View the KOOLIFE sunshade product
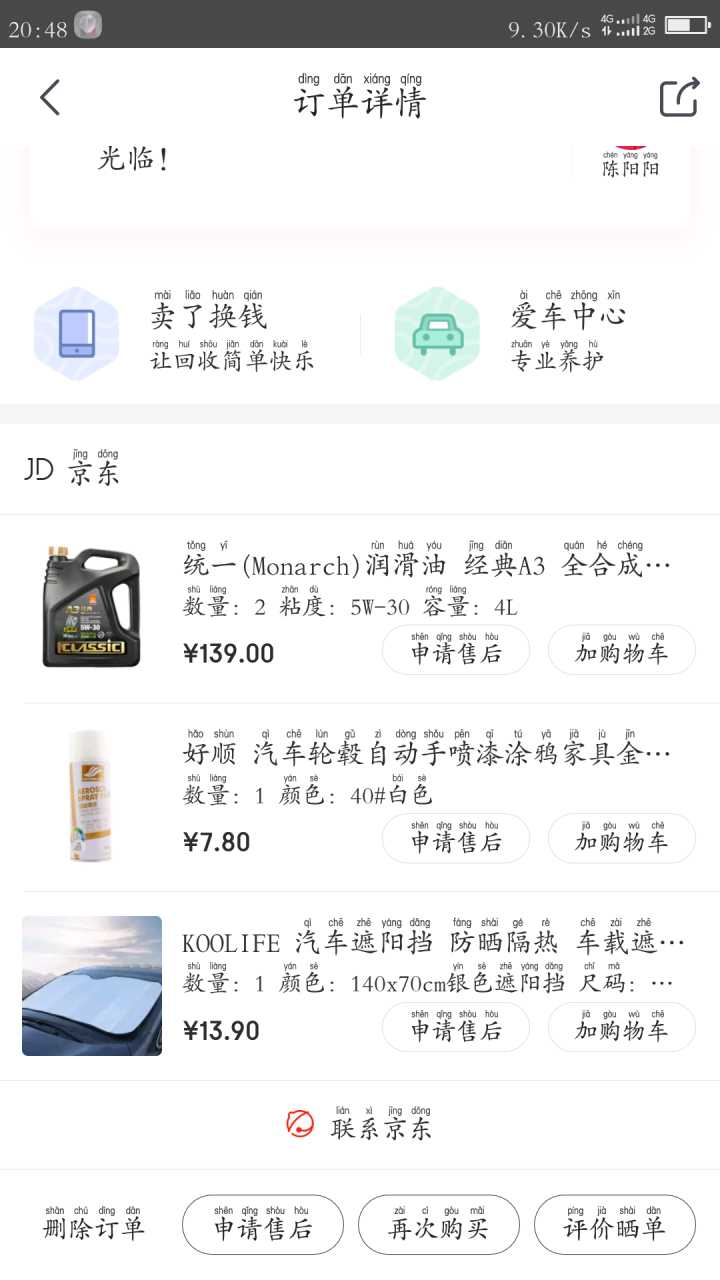Image resolution: width=720 pixels, height=1280 pixels. [x=92, y=986]
